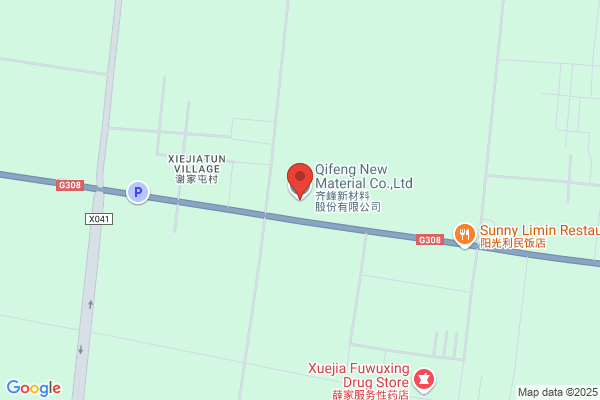Open Xuejia Fuwuxing Drug Store marker
Screen dimensions: 600x400
425,379
